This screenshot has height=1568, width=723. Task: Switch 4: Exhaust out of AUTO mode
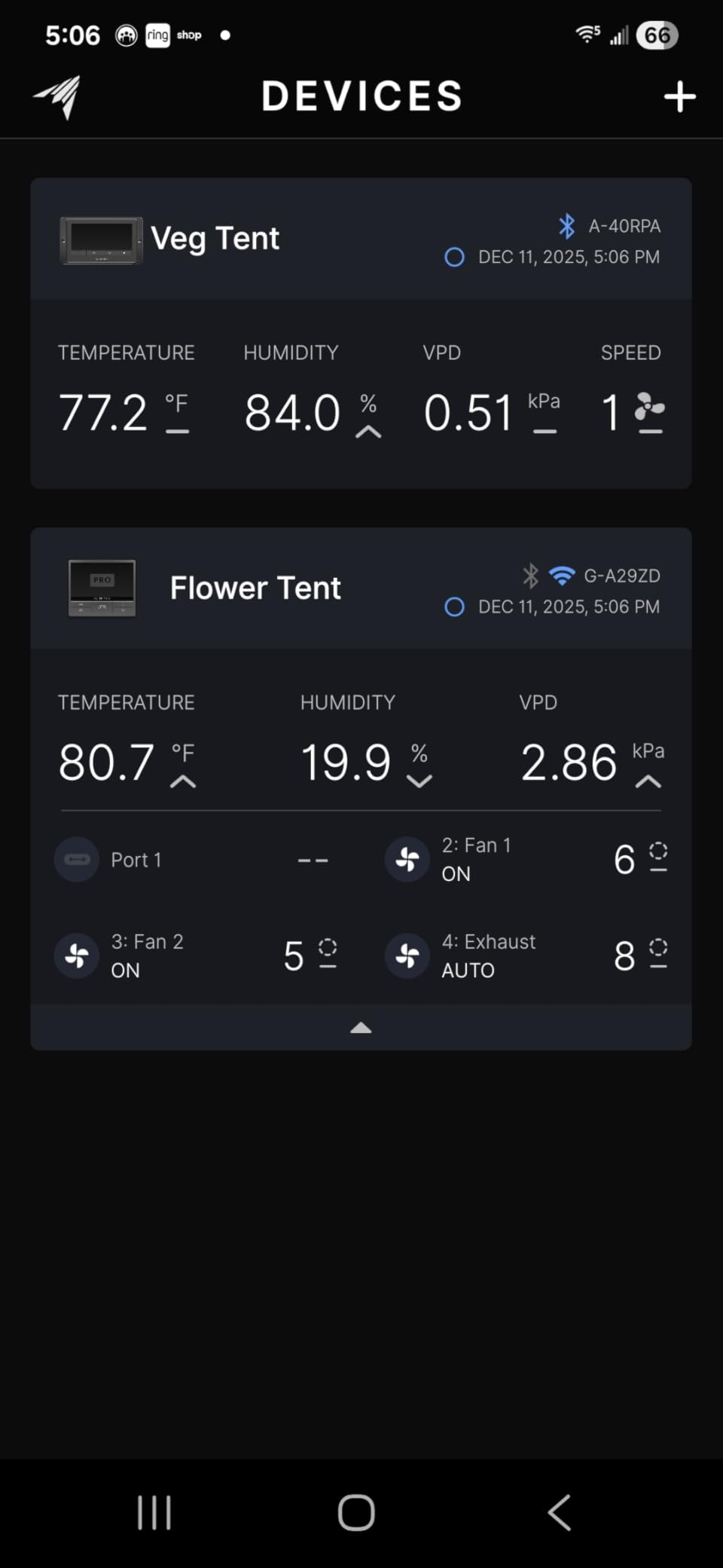467,969
